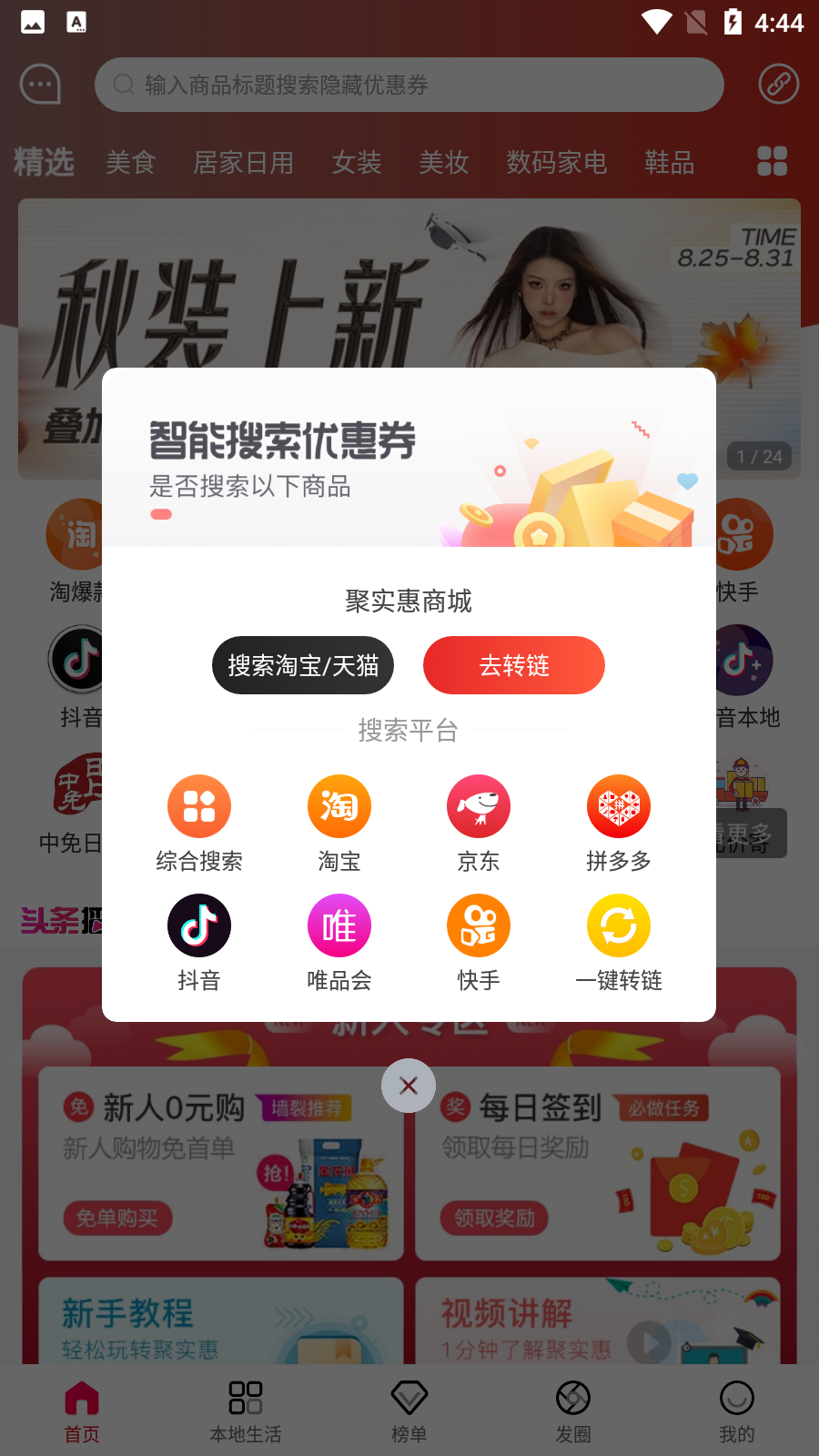Image resolution: width=819 pixels, height=1456 pixels.
Task: Dismiss the coupon search dialog
Action: pos(409,1086)
